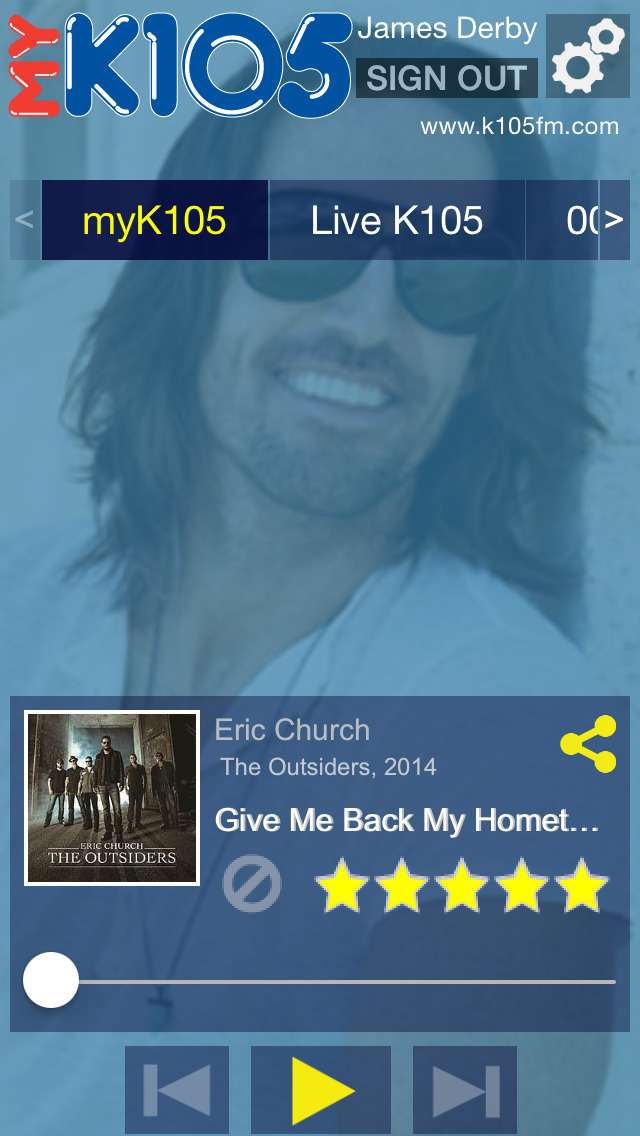Block this song with the ban icon
The height and width of the screenshot is (1136, 640).
[252, 884]
